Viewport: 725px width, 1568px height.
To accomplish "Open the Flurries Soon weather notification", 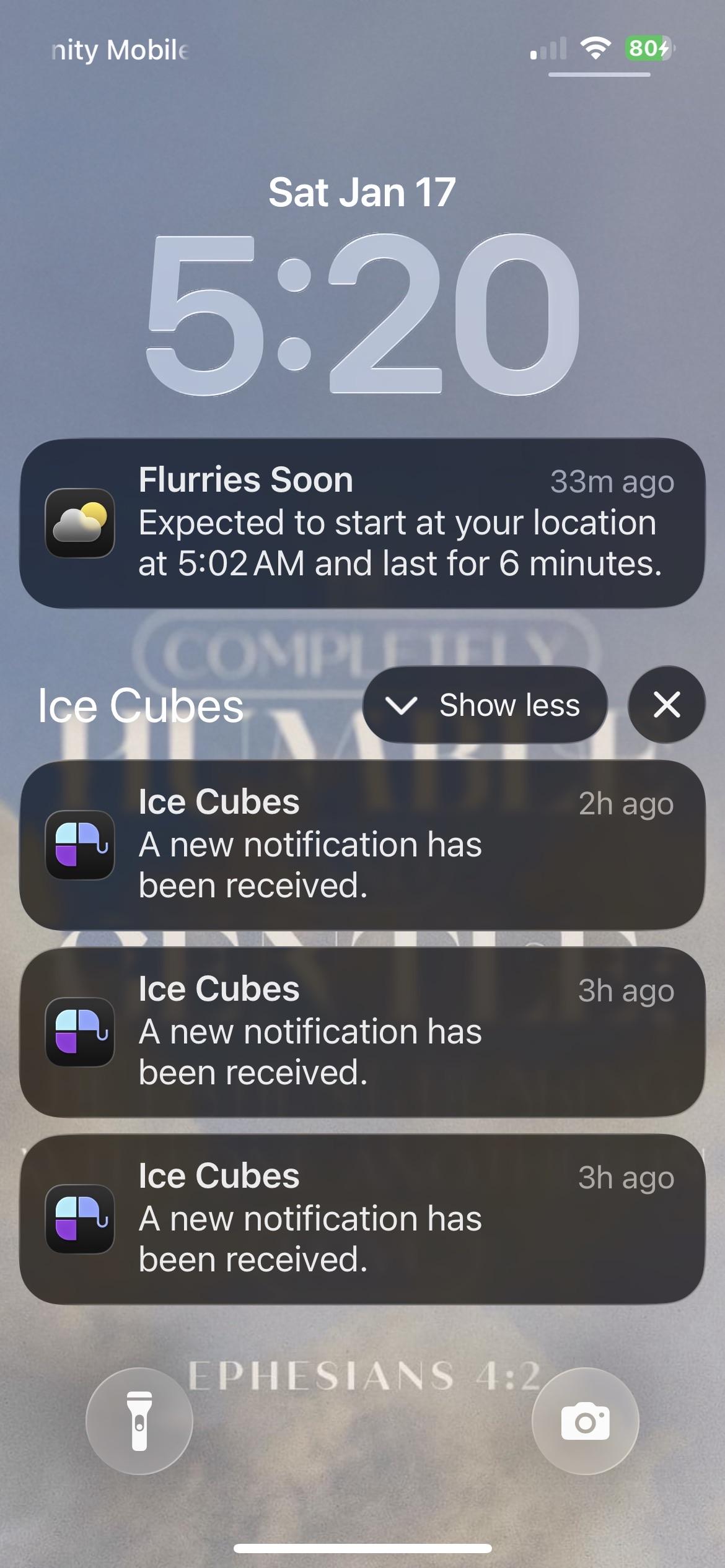I will pyautogui.click(x=362, y=523).
